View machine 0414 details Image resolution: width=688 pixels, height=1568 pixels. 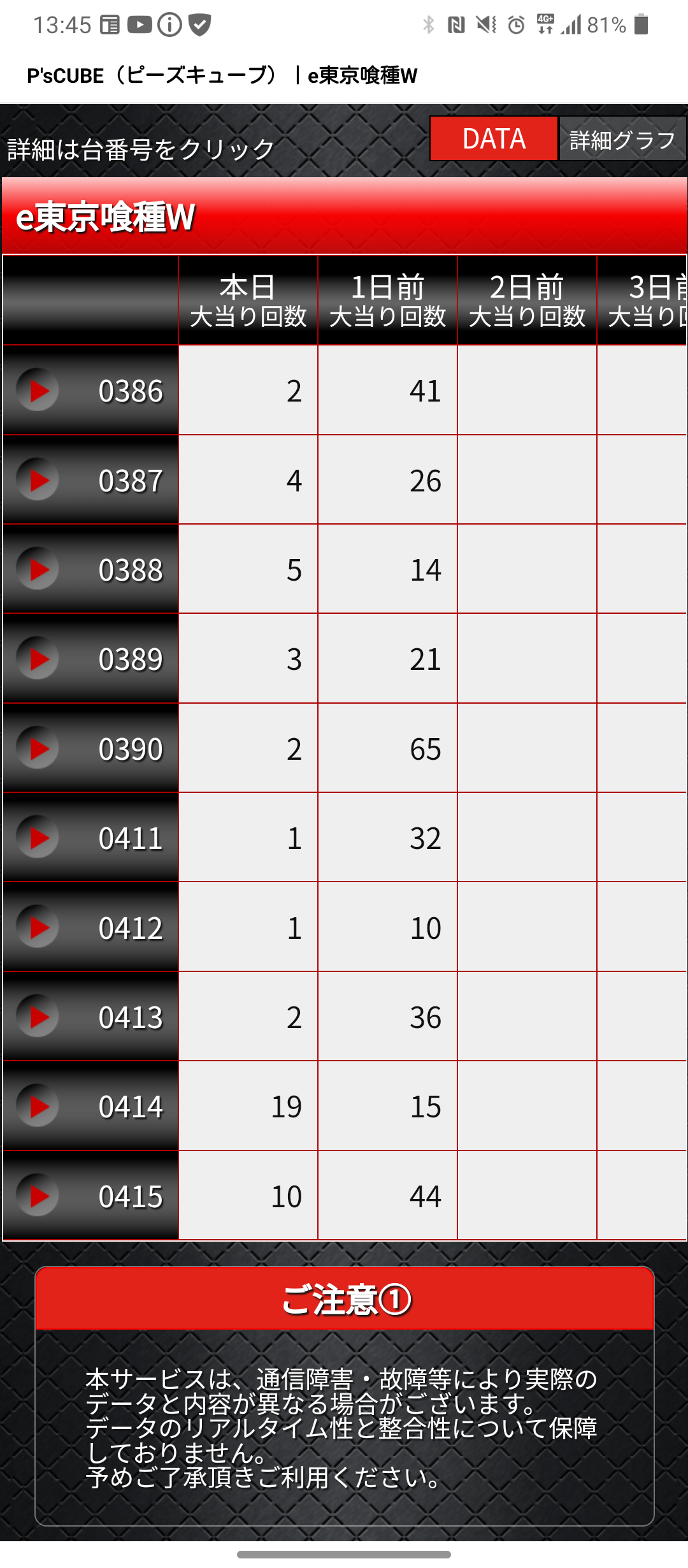91,1106
